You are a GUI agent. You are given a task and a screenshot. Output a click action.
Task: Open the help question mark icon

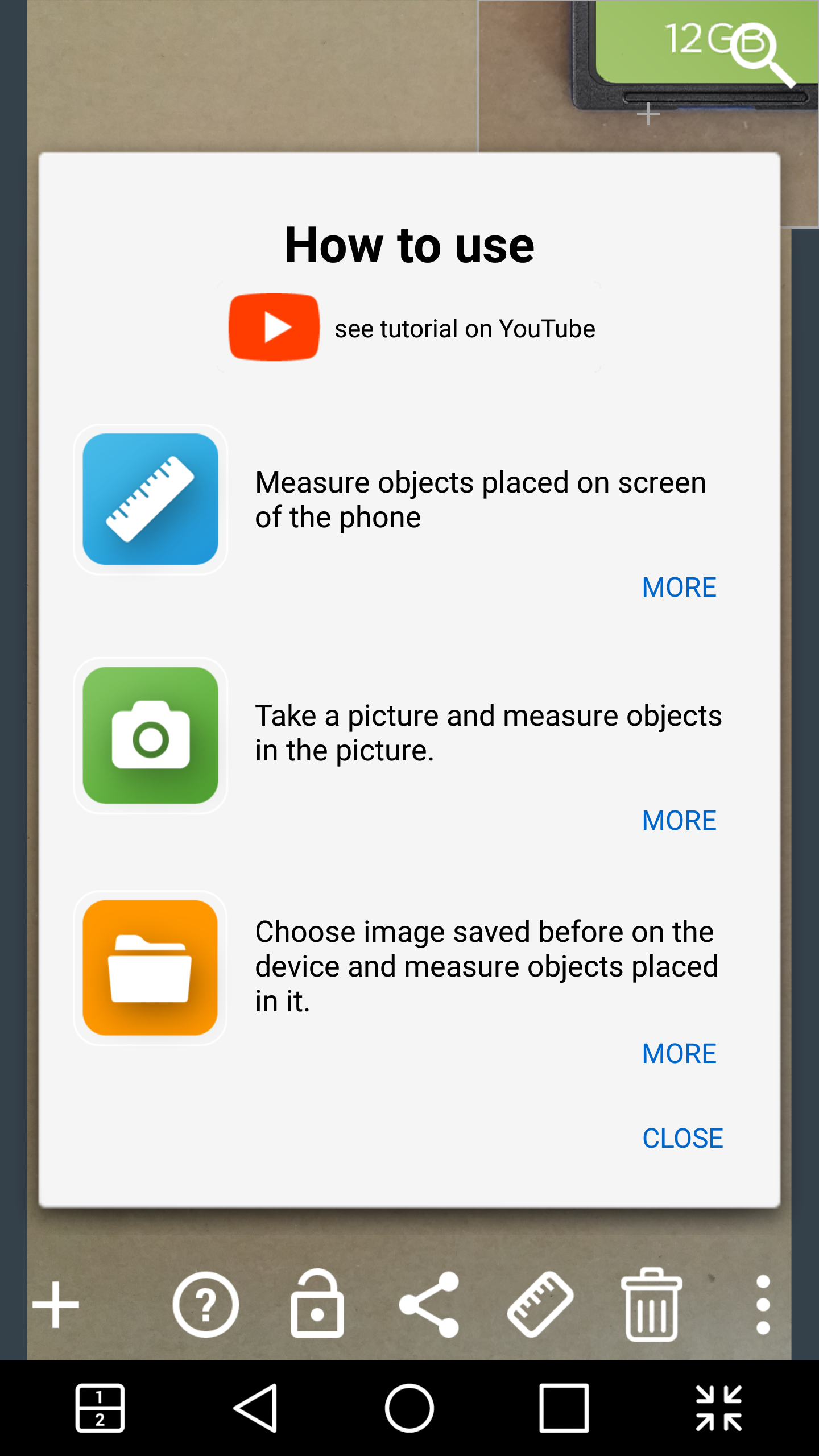(x=206, y=1305)
